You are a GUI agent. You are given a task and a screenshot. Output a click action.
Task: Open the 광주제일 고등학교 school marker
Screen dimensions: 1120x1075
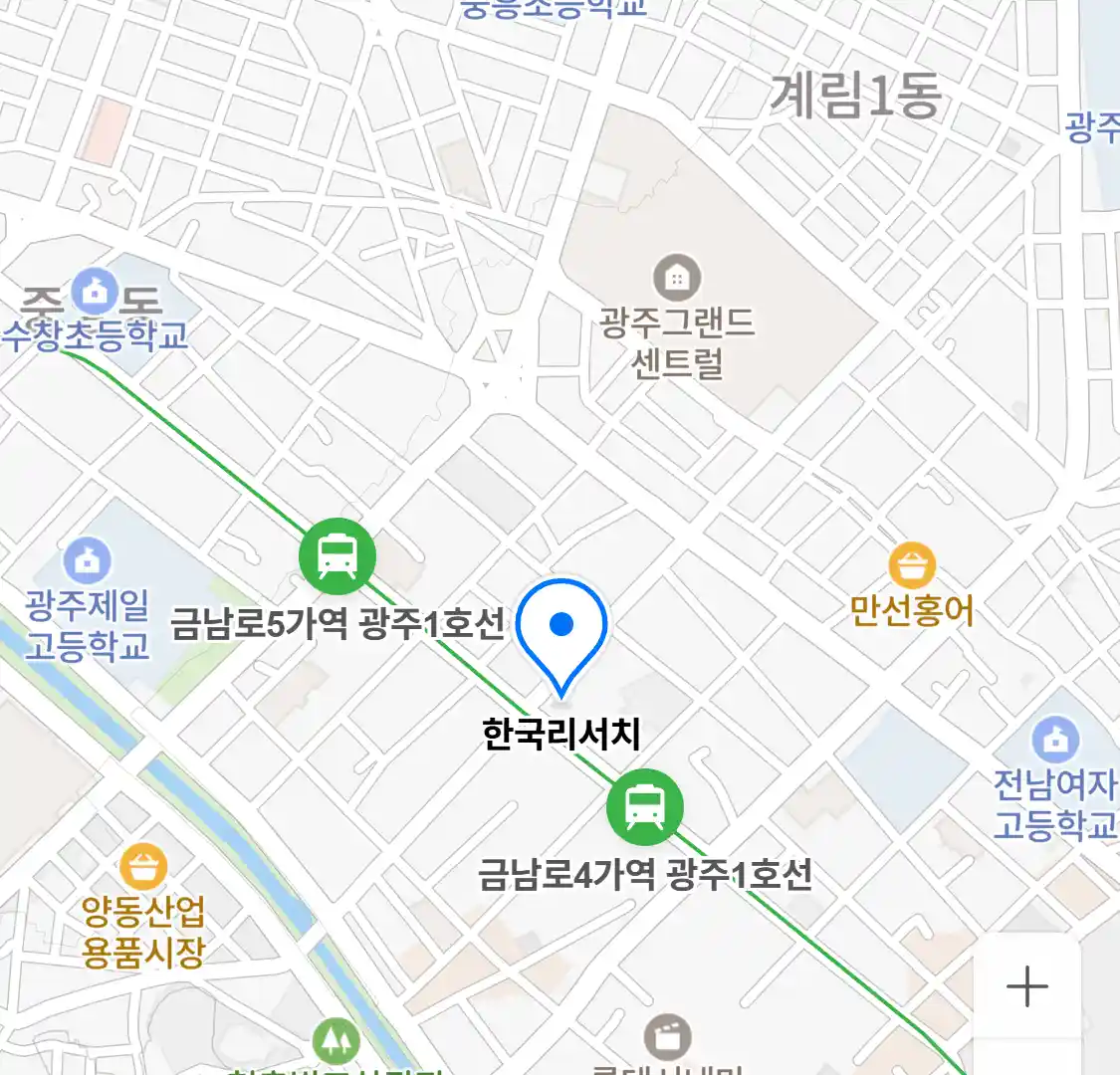click(88, 561)
